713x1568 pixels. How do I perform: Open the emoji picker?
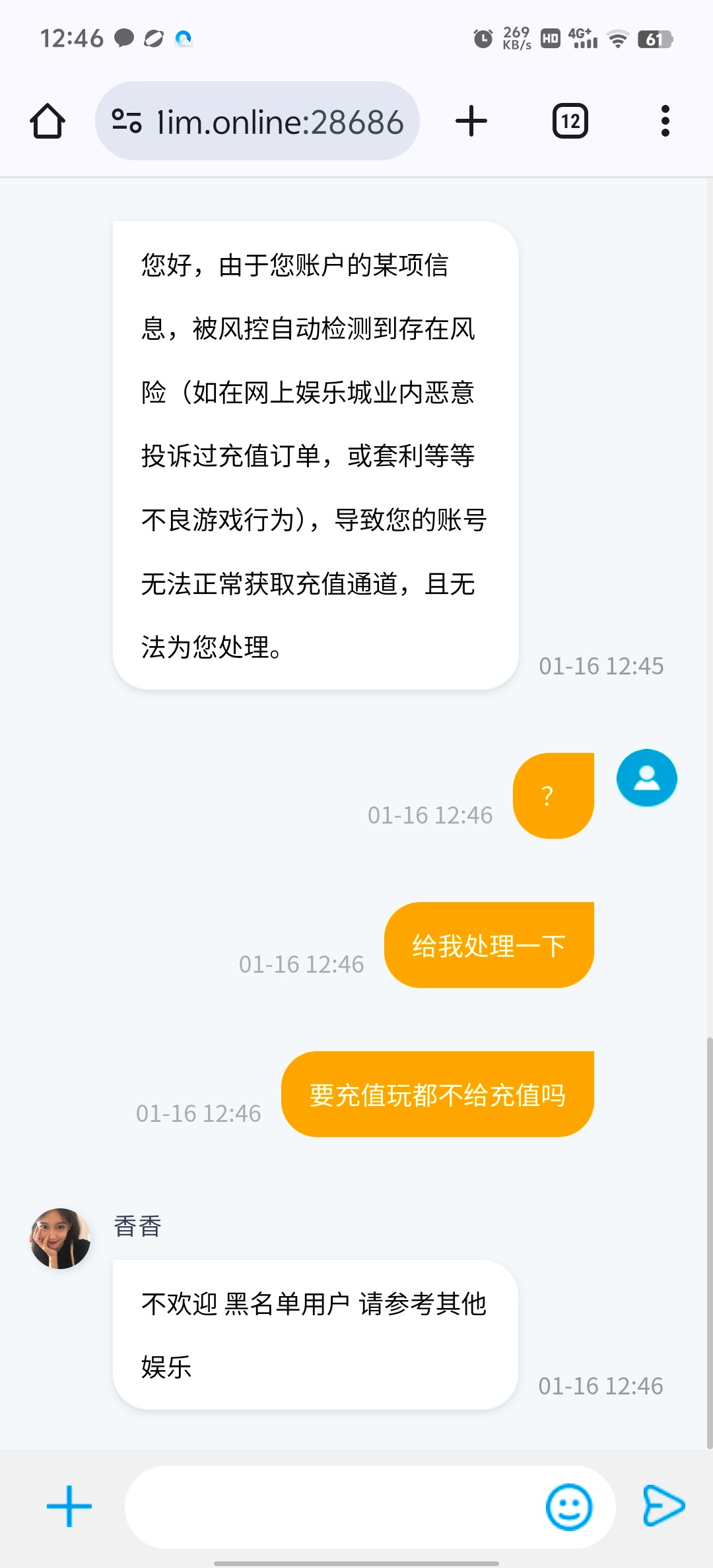[568, 1507]
